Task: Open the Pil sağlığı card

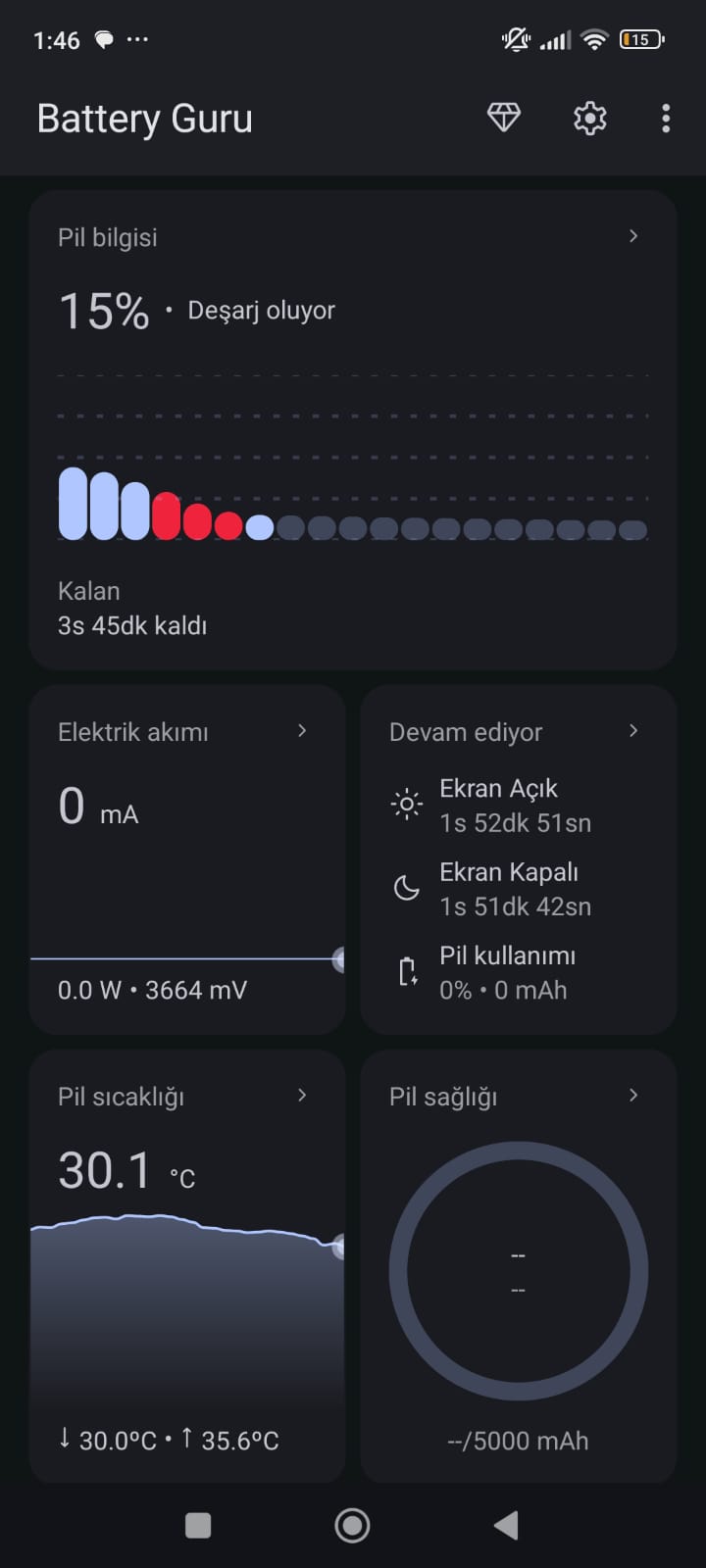Action: (519, 1266)
